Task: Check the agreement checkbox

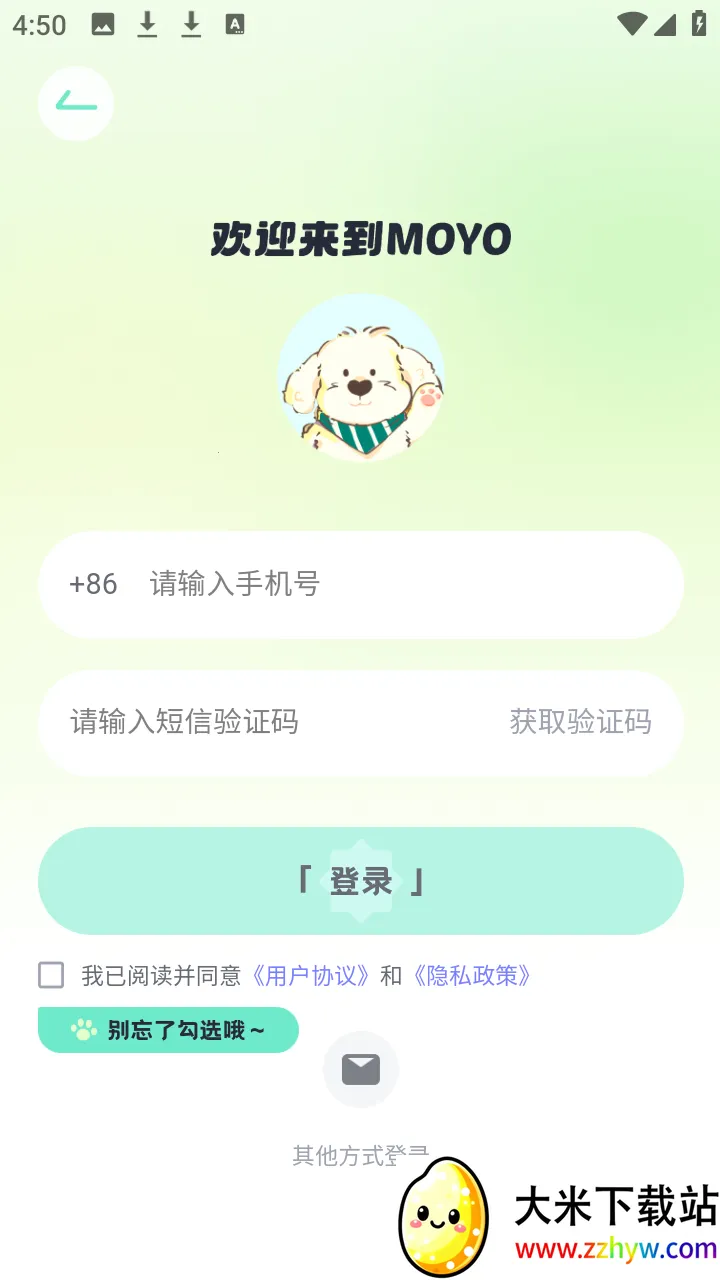Action: coord(50,975)
